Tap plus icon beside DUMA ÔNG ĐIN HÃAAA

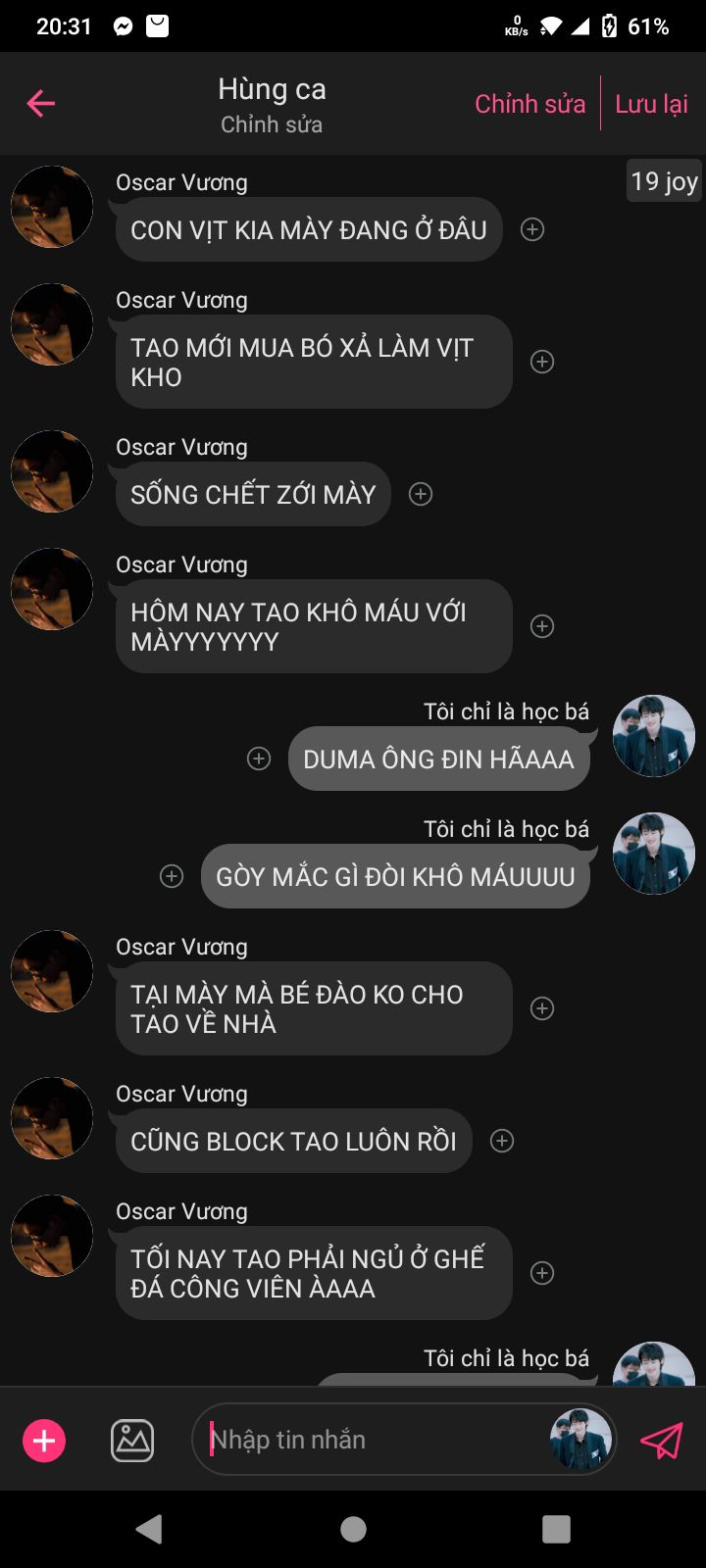259,759
